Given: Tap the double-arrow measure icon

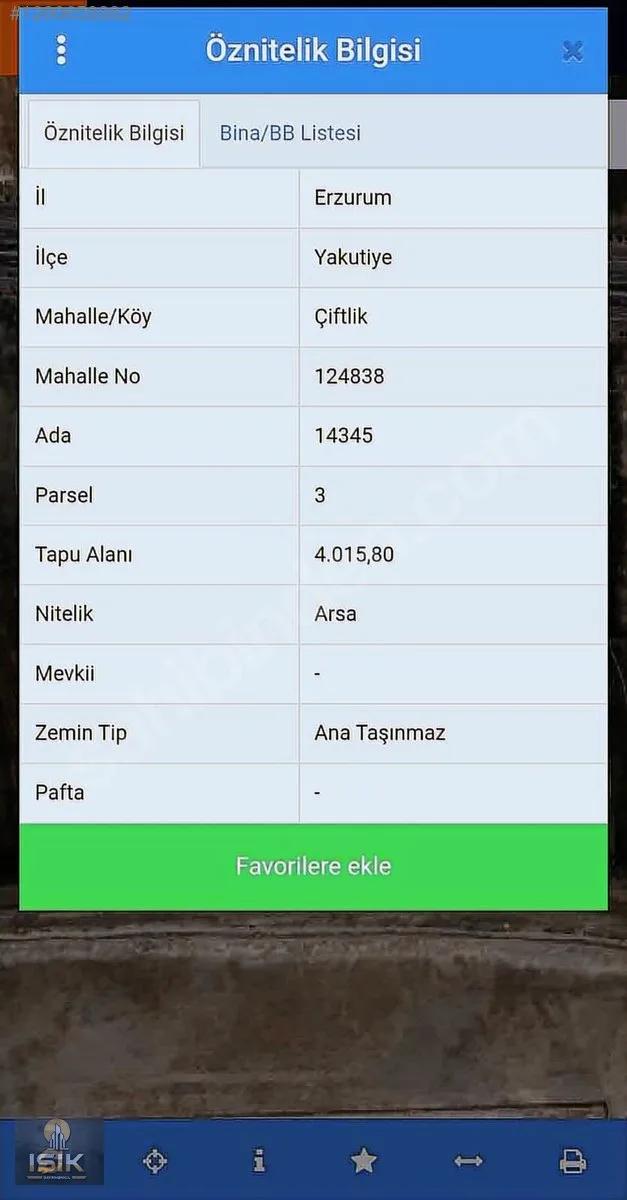Looking at the screenshot, I should [468, 1161].
